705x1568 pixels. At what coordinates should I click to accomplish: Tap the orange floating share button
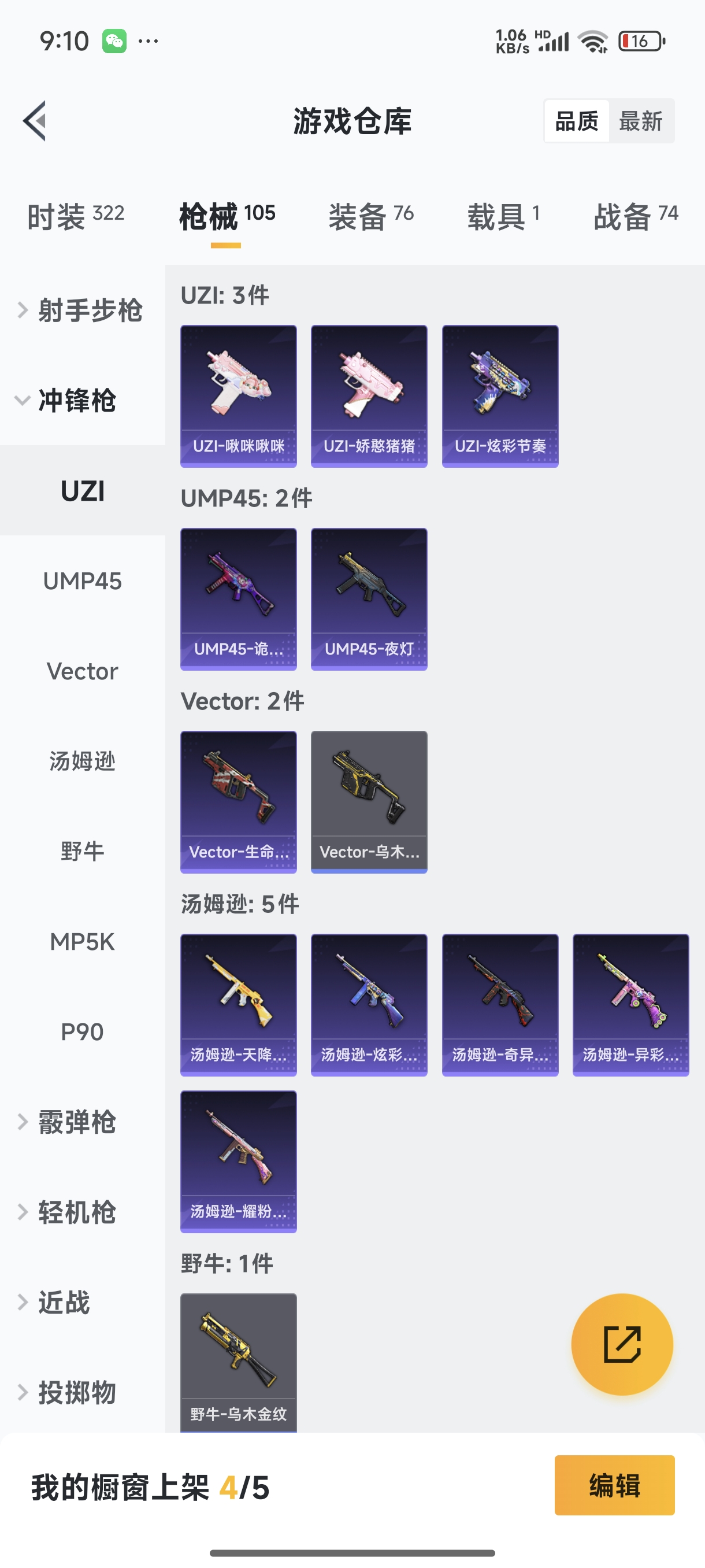point(622,1344)
